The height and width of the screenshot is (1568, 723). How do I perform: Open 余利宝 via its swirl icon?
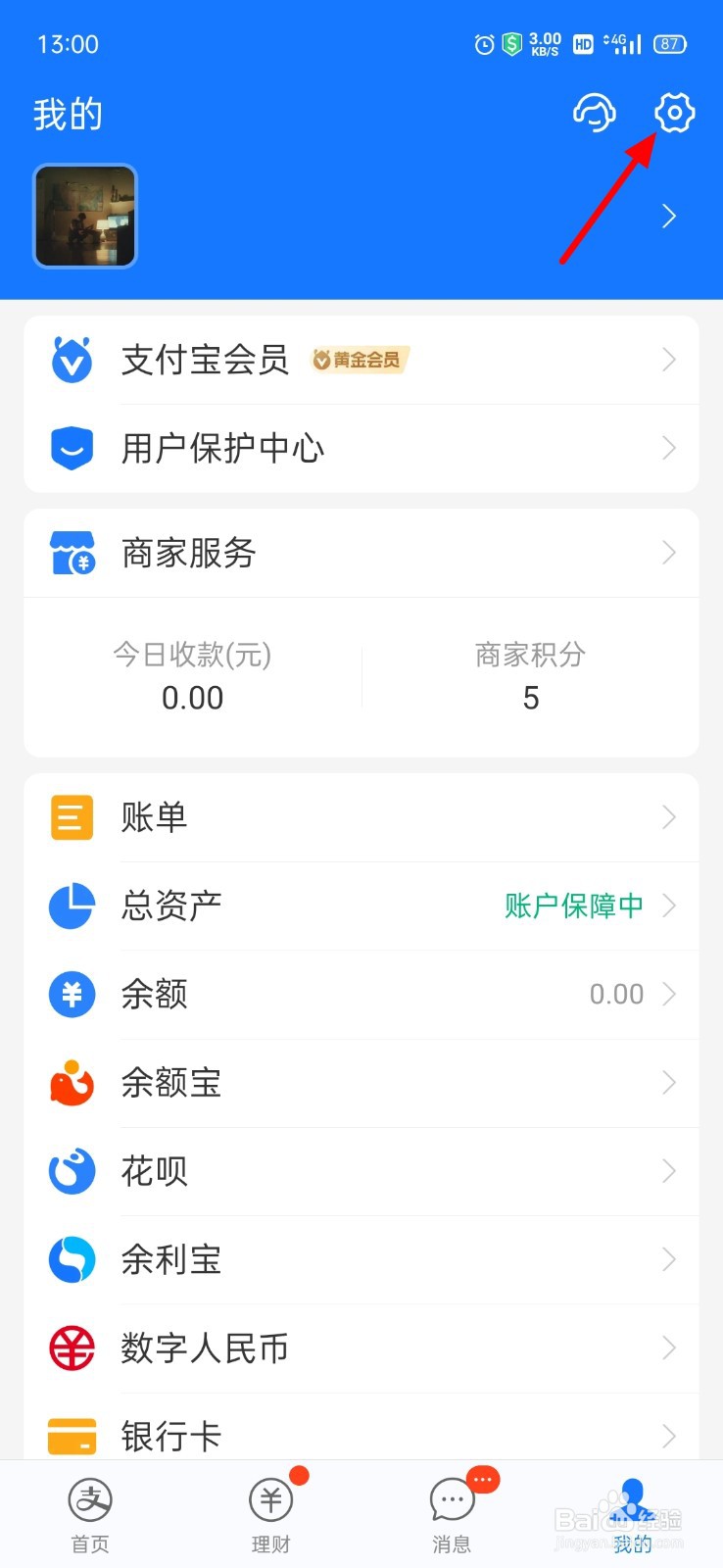(70, 1258)
